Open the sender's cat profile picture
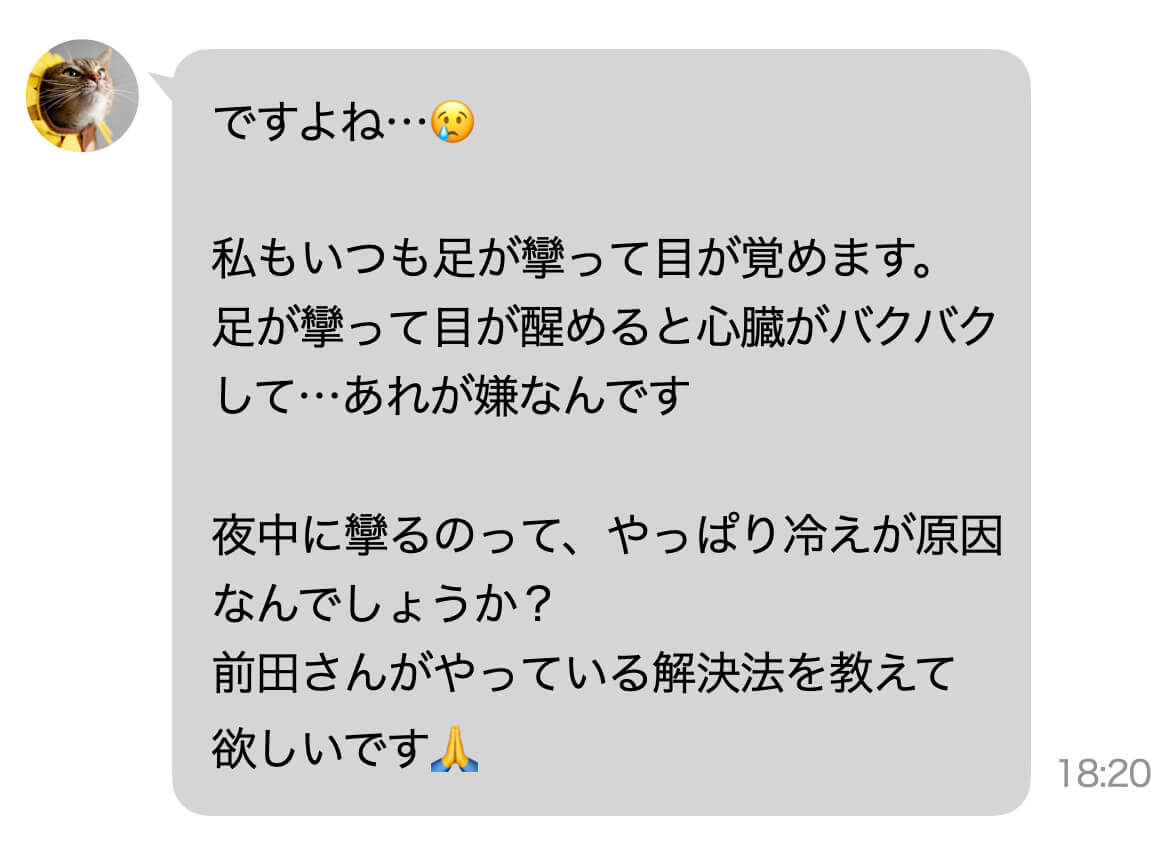Screen dimensions: 1174x854 point(81,95)
